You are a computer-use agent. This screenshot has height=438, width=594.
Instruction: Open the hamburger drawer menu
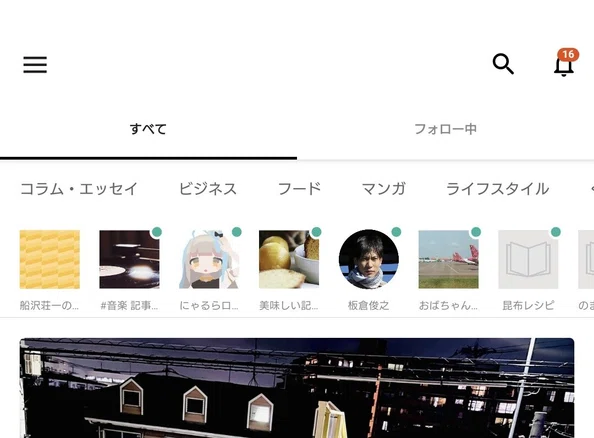[35, 65]
